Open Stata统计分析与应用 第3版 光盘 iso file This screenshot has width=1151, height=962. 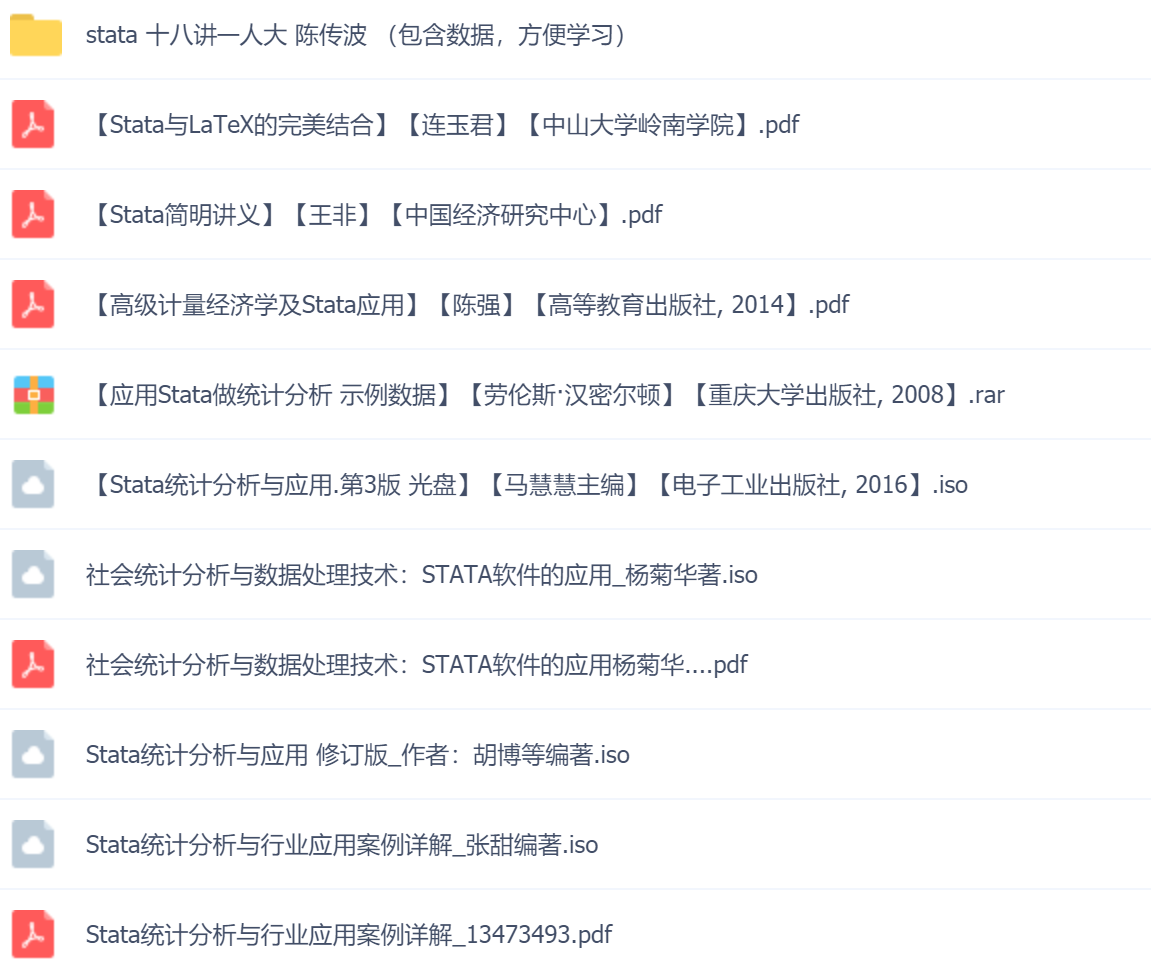pos(527,485)
